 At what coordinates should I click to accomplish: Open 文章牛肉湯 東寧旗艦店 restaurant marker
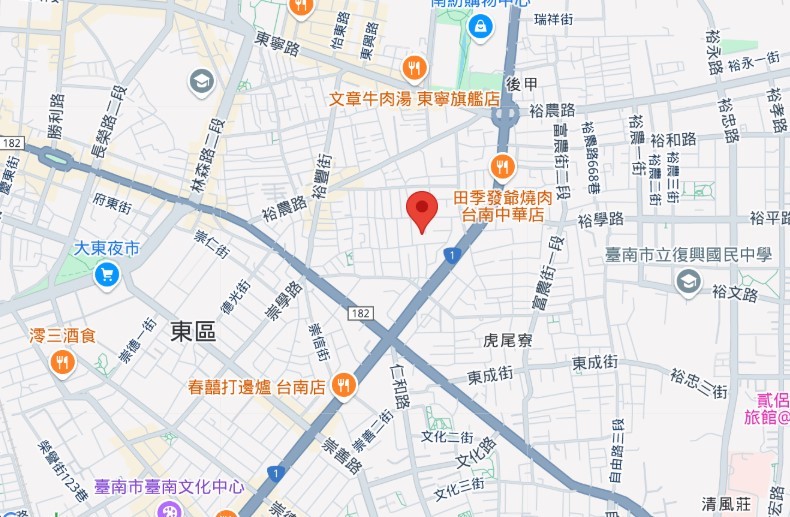point(414,69)
